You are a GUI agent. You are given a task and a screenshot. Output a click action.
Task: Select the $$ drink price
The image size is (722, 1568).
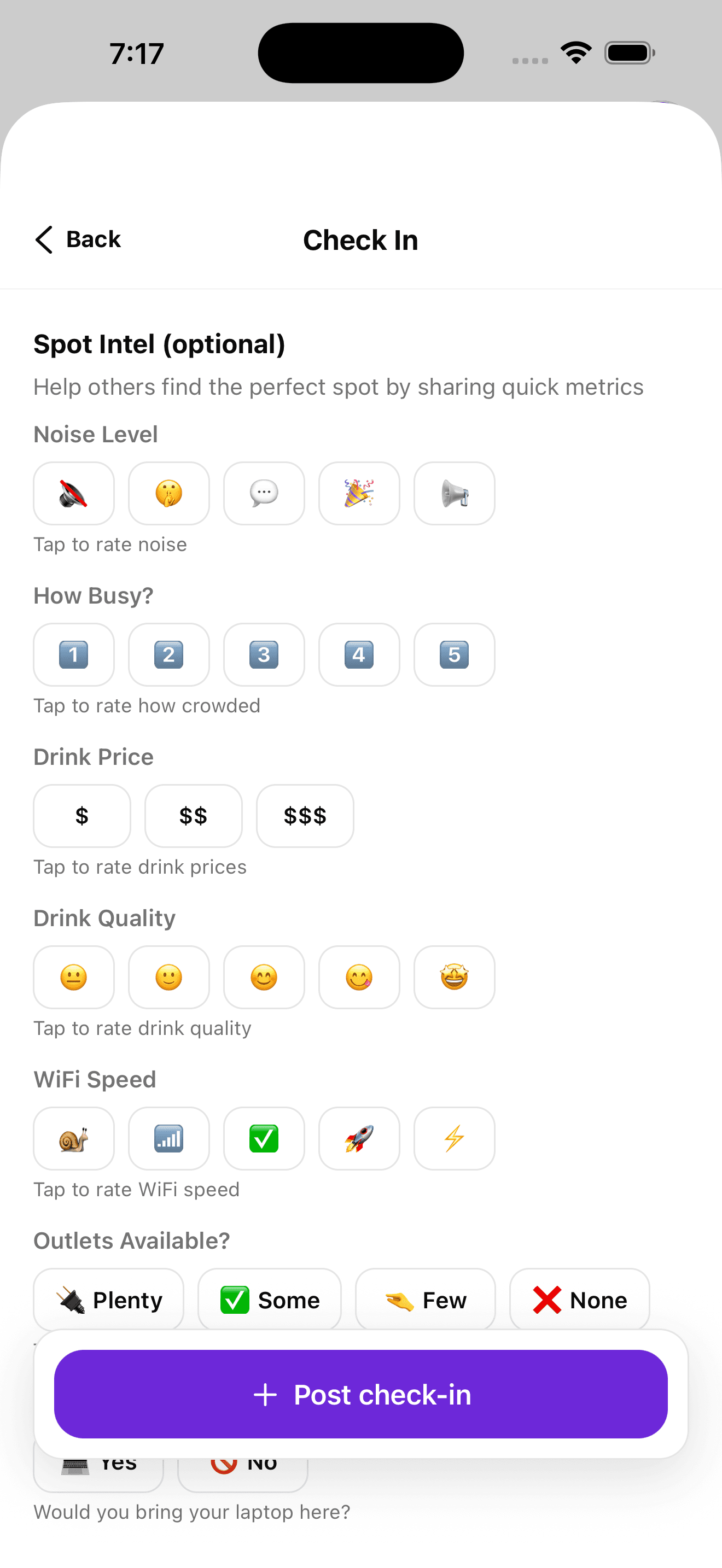(x=193, y=816)
